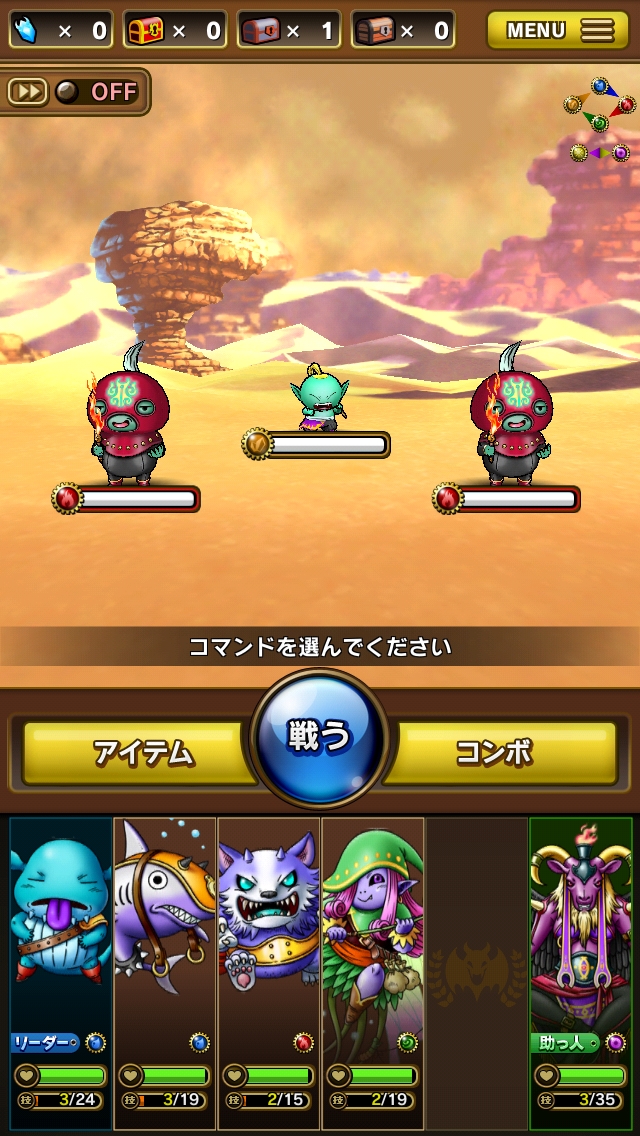
Task: Open the MENU button
Action: pos(560,30)
